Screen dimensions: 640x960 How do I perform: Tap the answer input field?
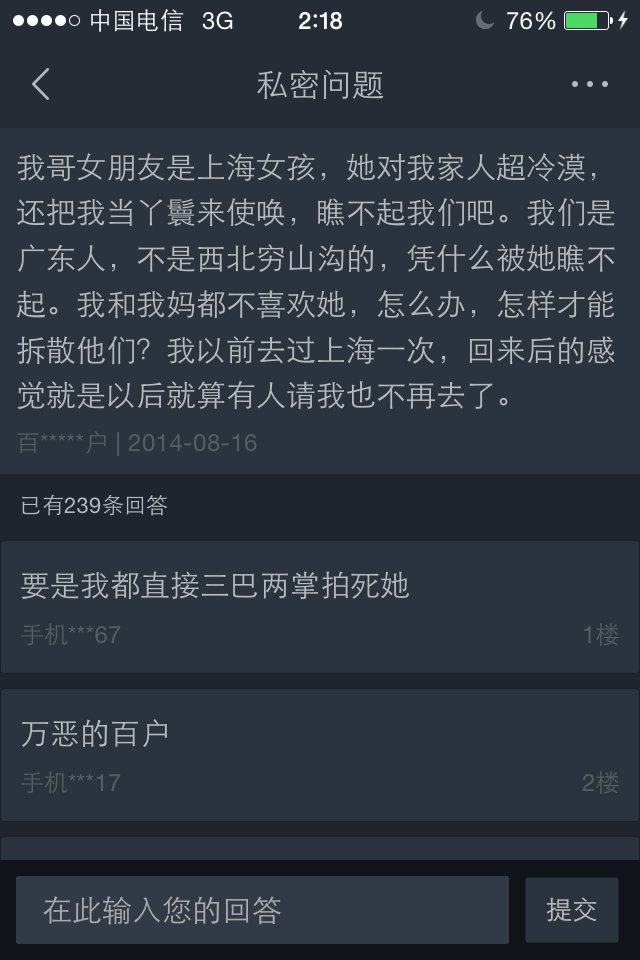click(x=262, y=910)
